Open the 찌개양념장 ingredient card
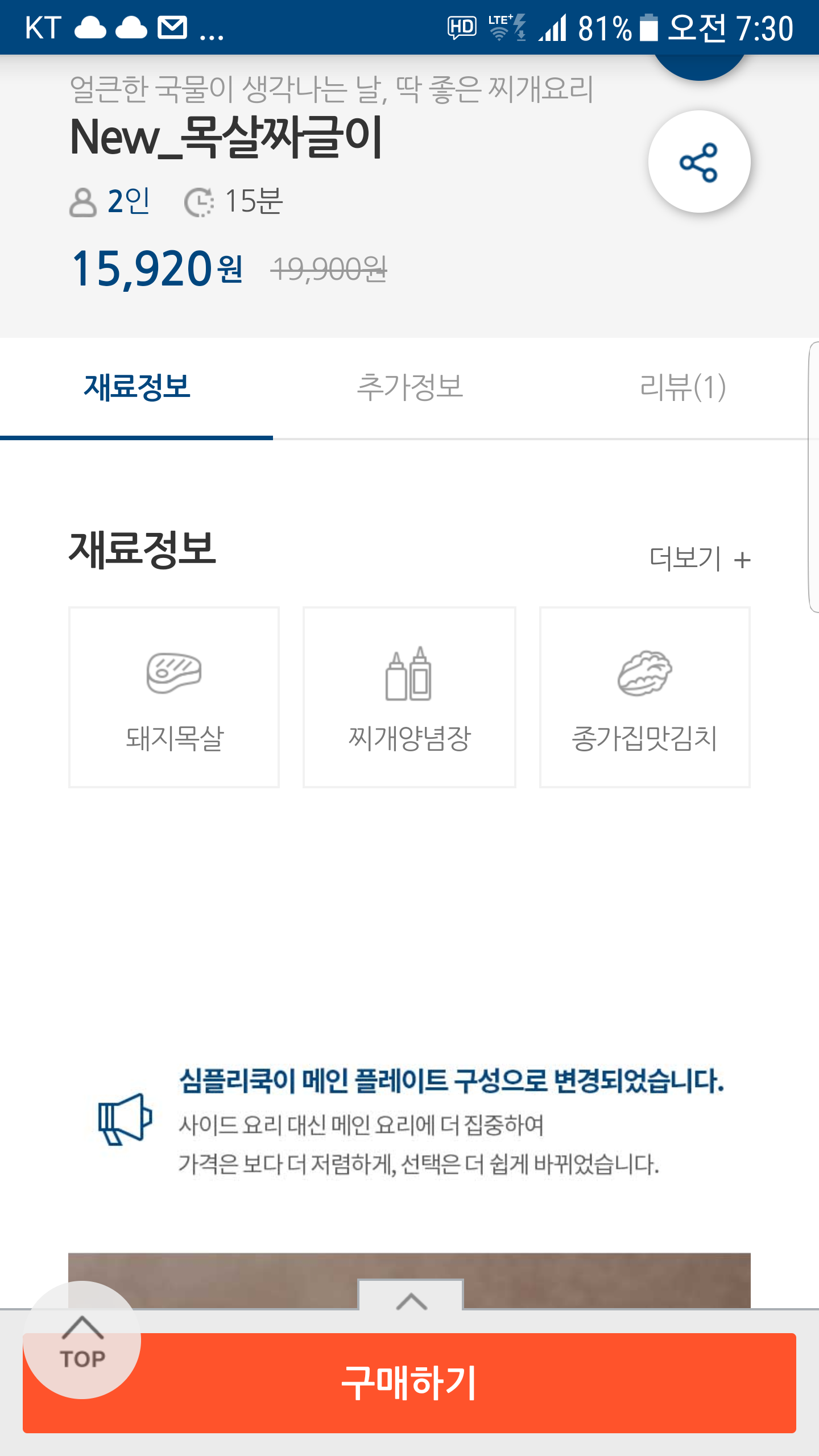 (409, 697)
